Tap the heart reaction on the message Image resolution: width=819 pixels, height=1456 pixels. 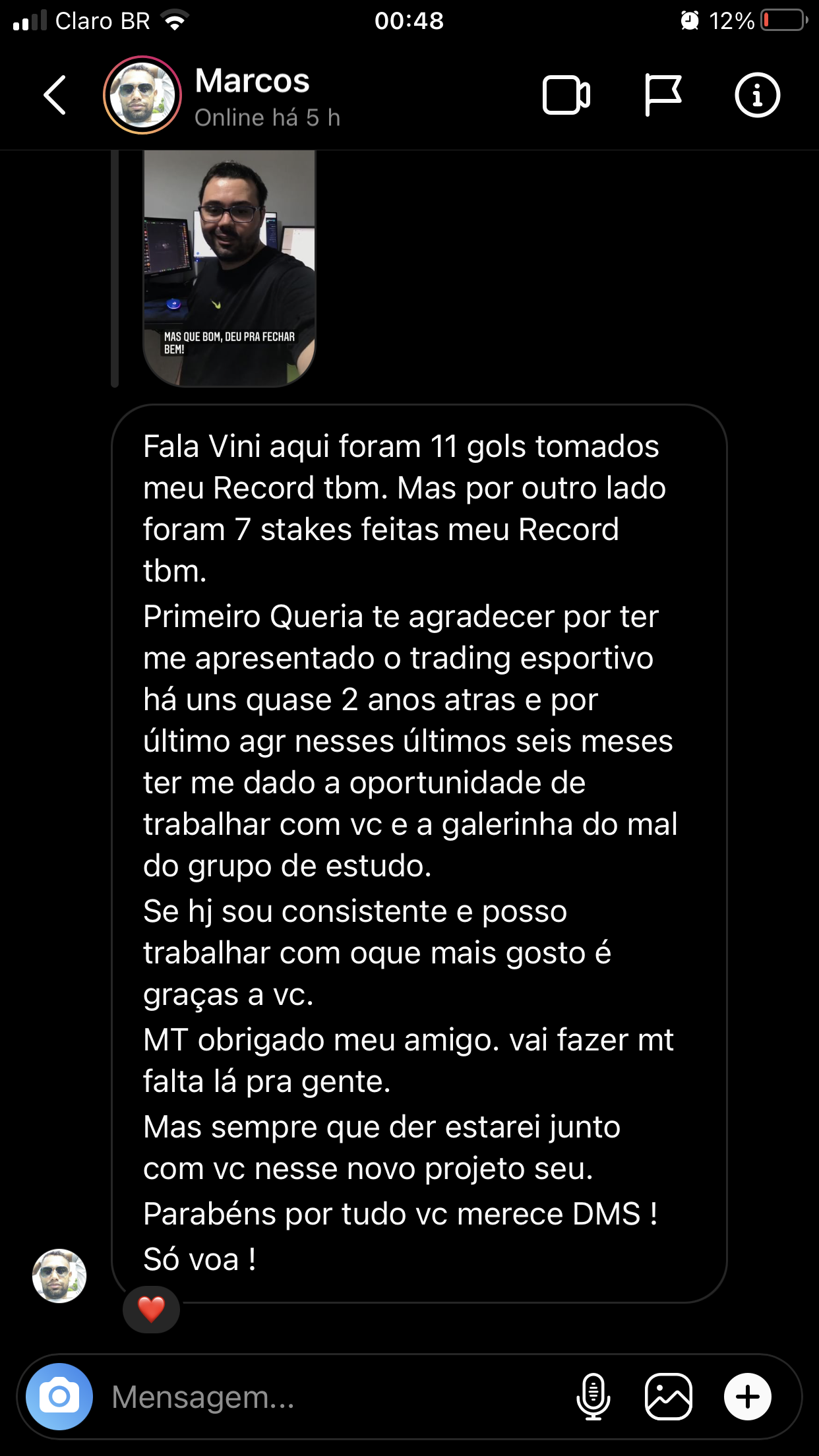point(151,1310)
